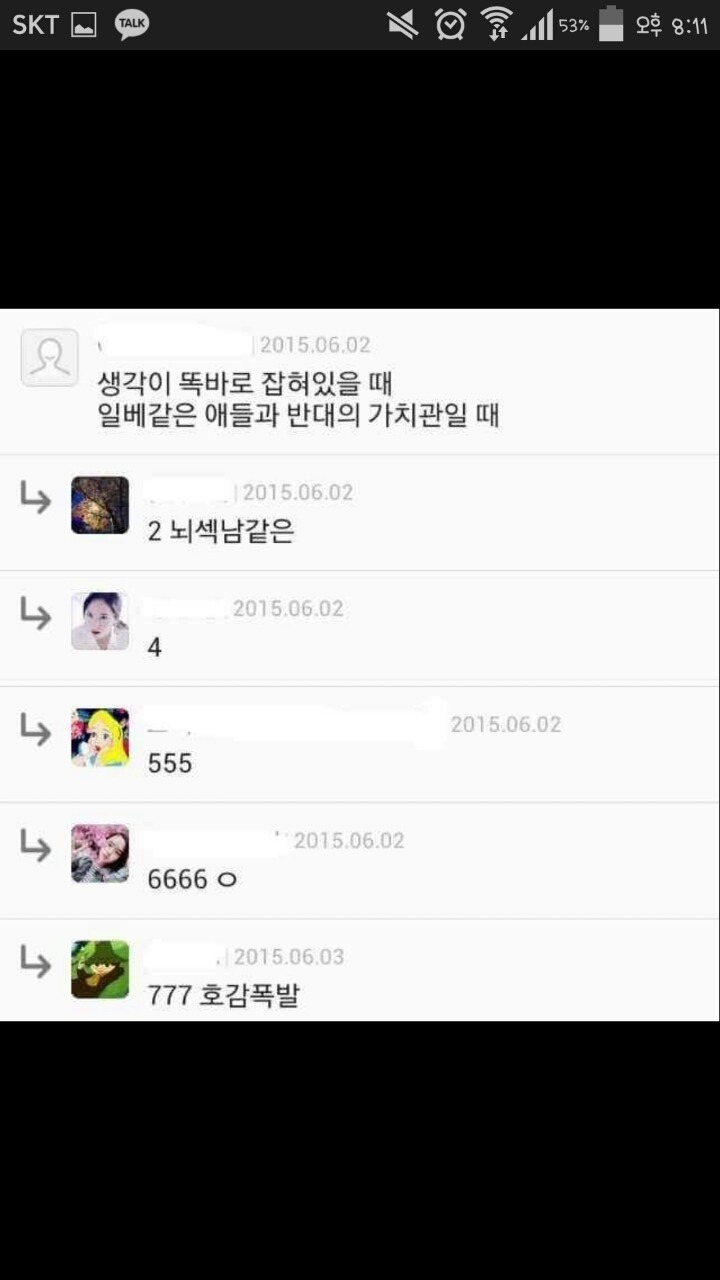Tap the profile photo next to comment '4'
The width and height of the screenshot is (720, 1280).
coord(99,621)
